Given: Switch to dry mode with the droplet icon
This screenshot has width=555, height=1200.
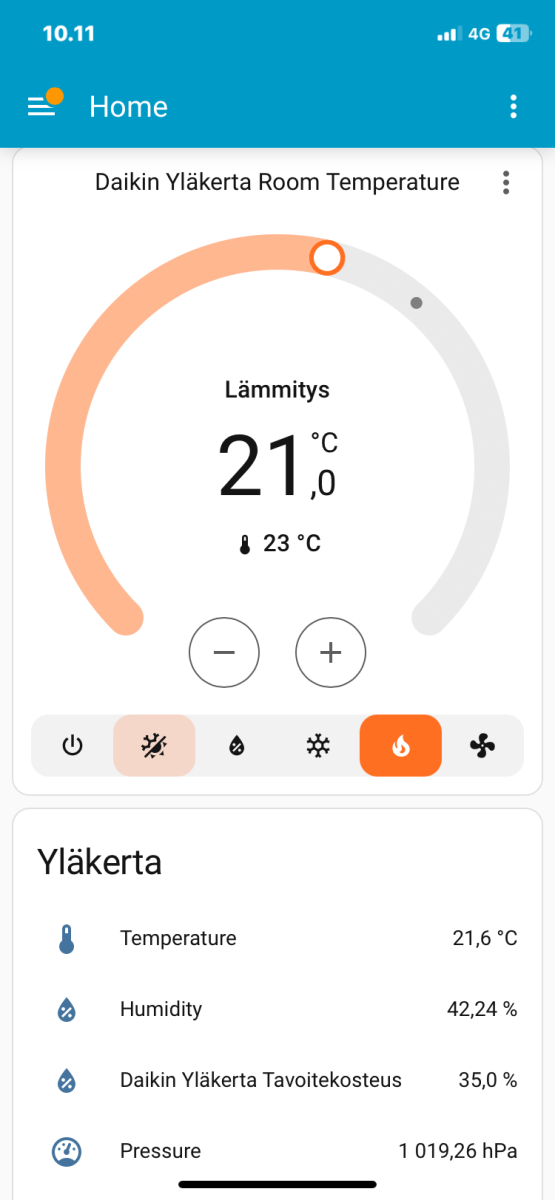Looking at the screenshot, I should point(236,745).
